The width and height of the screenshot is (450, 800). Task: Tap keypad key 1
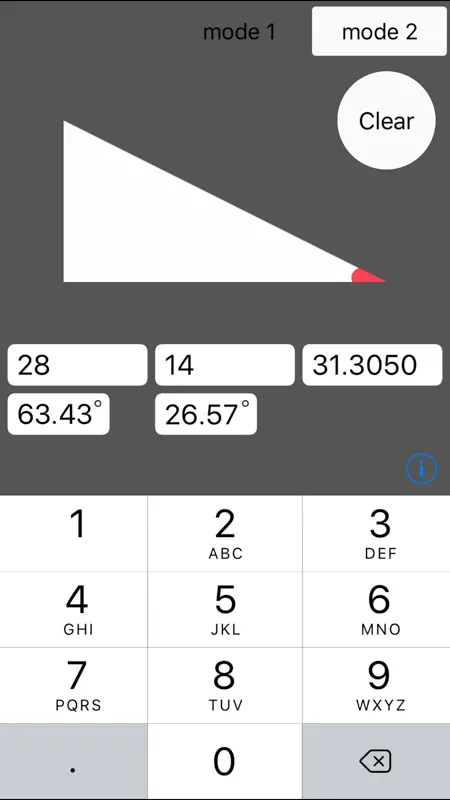point(73,533)
